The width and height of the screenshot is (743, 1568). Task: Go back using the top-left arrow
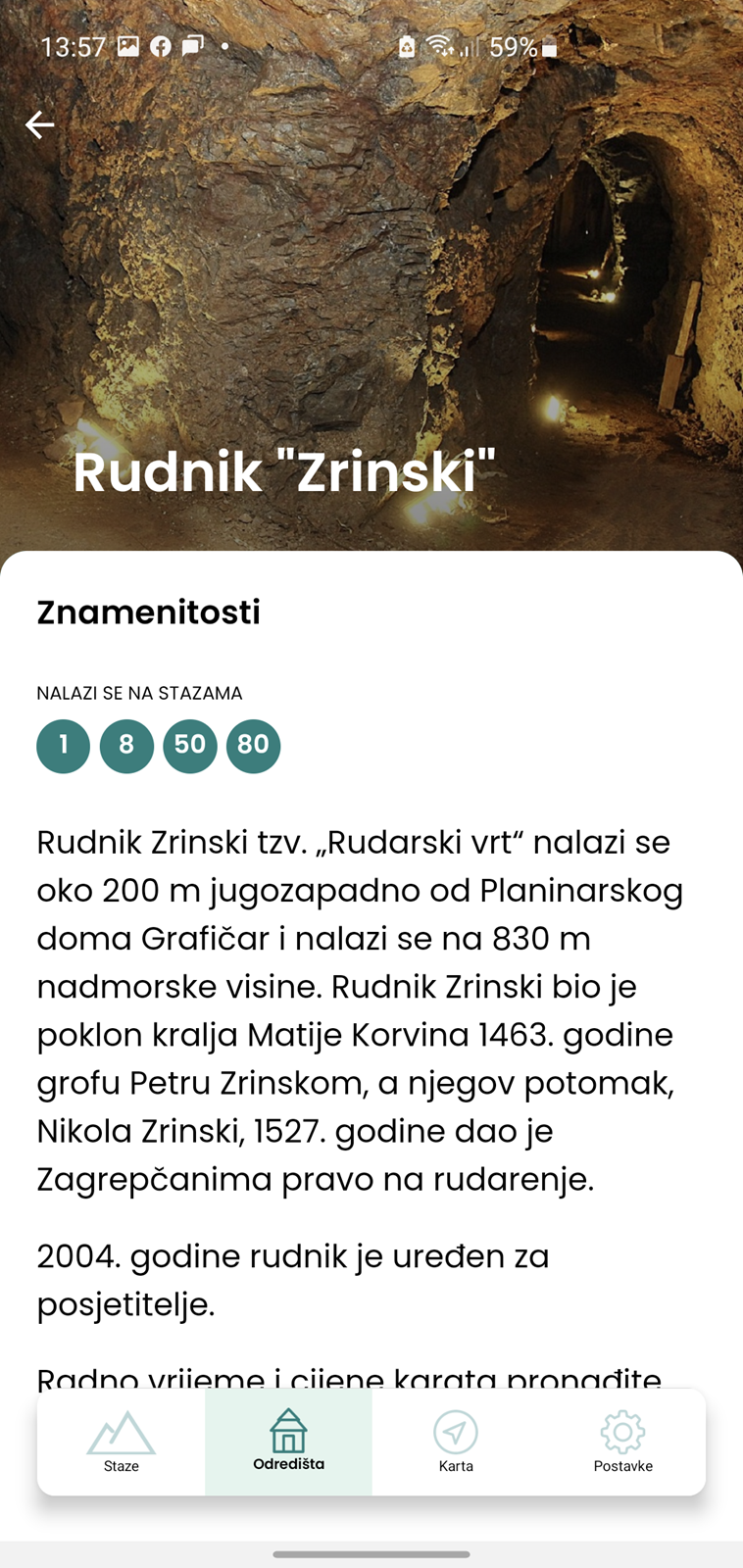(x=39, y=124)
